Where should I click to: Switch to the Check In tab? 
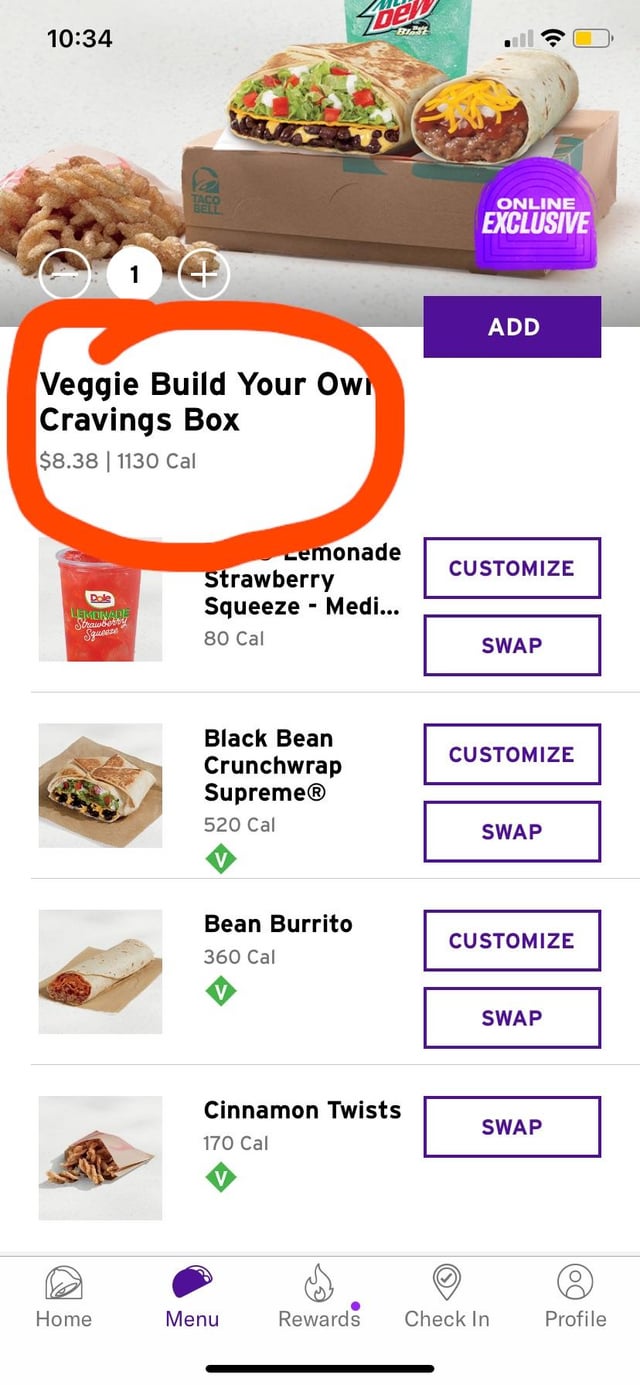[447, 1297]
